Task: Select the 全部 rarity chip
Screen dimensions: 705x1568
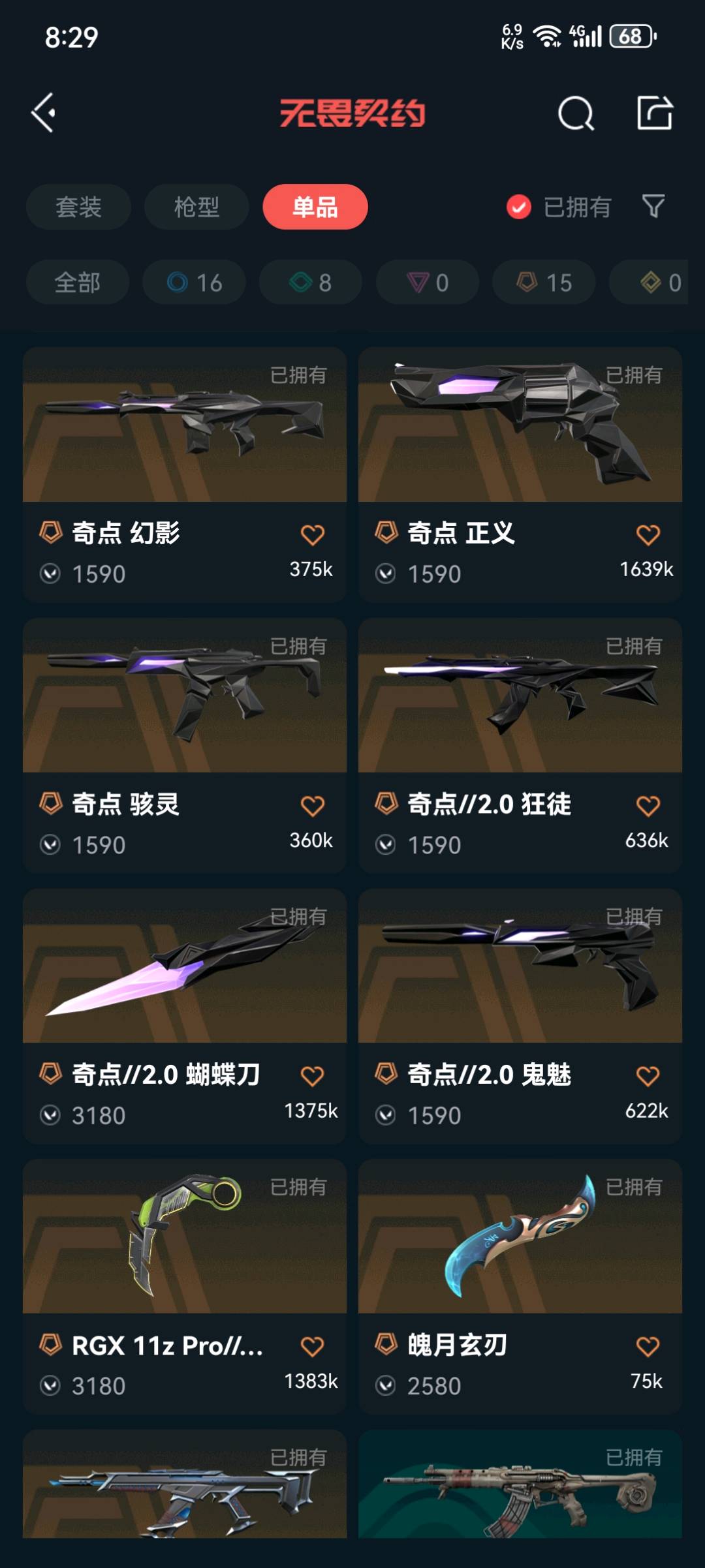Action: pos(78,283)
